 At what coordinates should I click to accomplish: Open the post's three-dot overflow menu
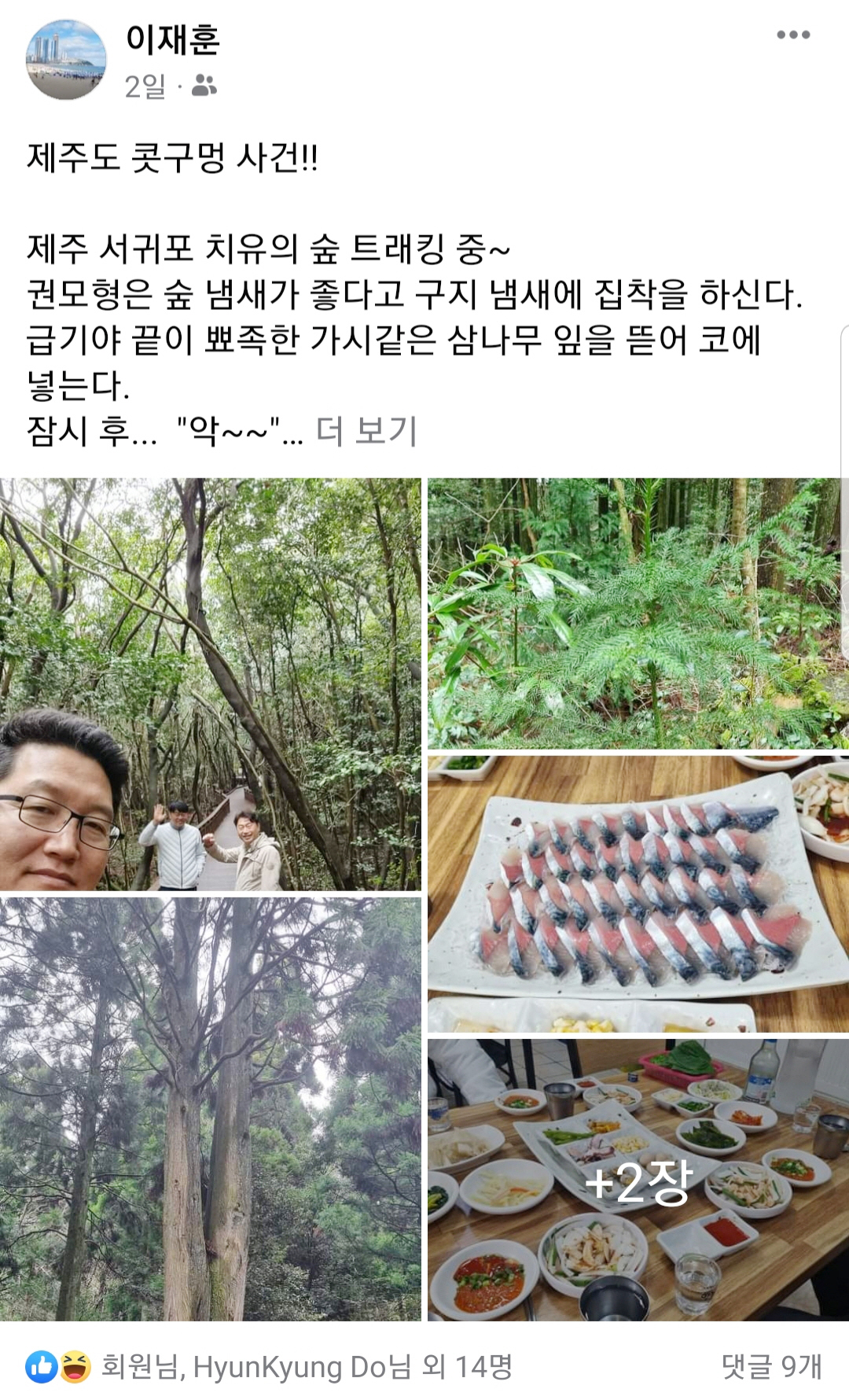click(x=792, y=35)
